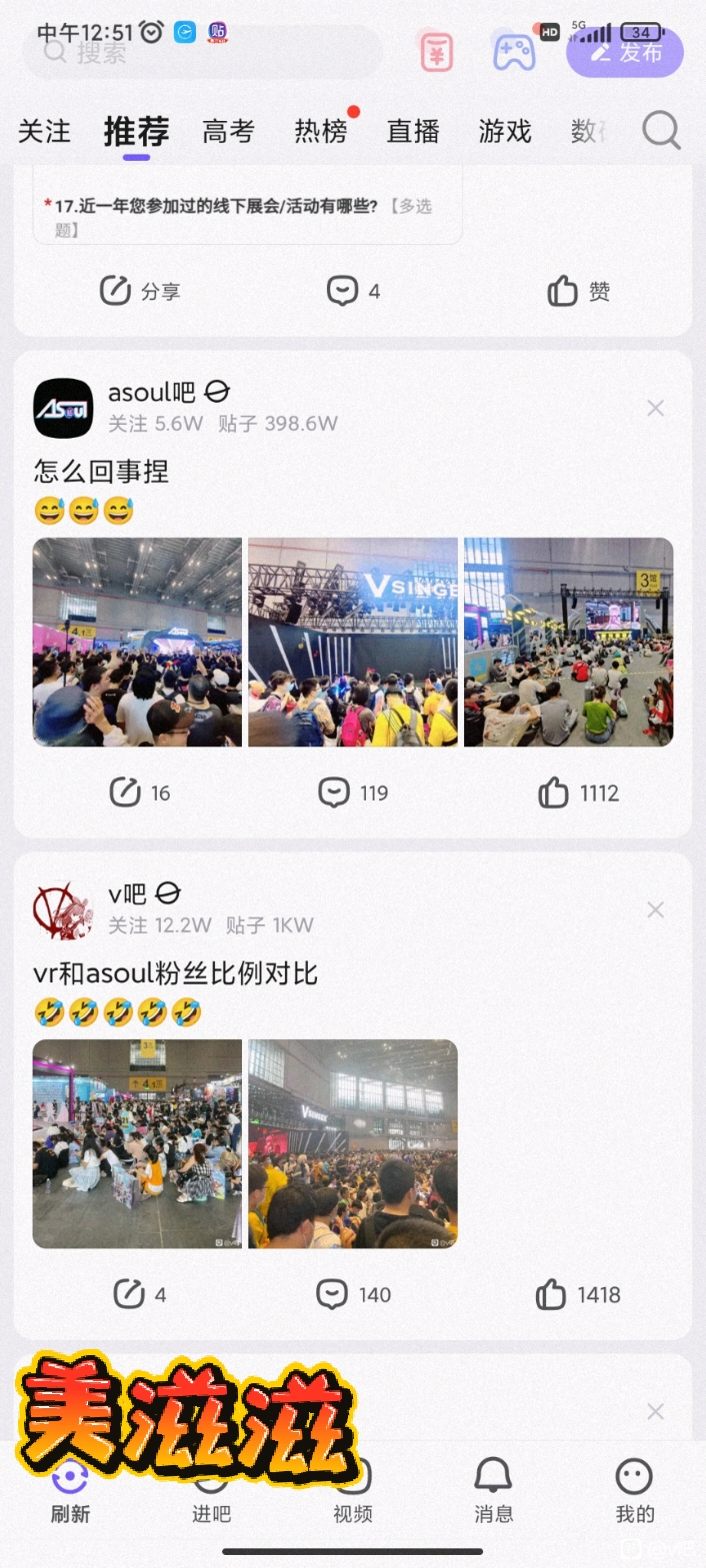Tap the 发布 publish button
706x1568 pixels.
tap(625, 52)
